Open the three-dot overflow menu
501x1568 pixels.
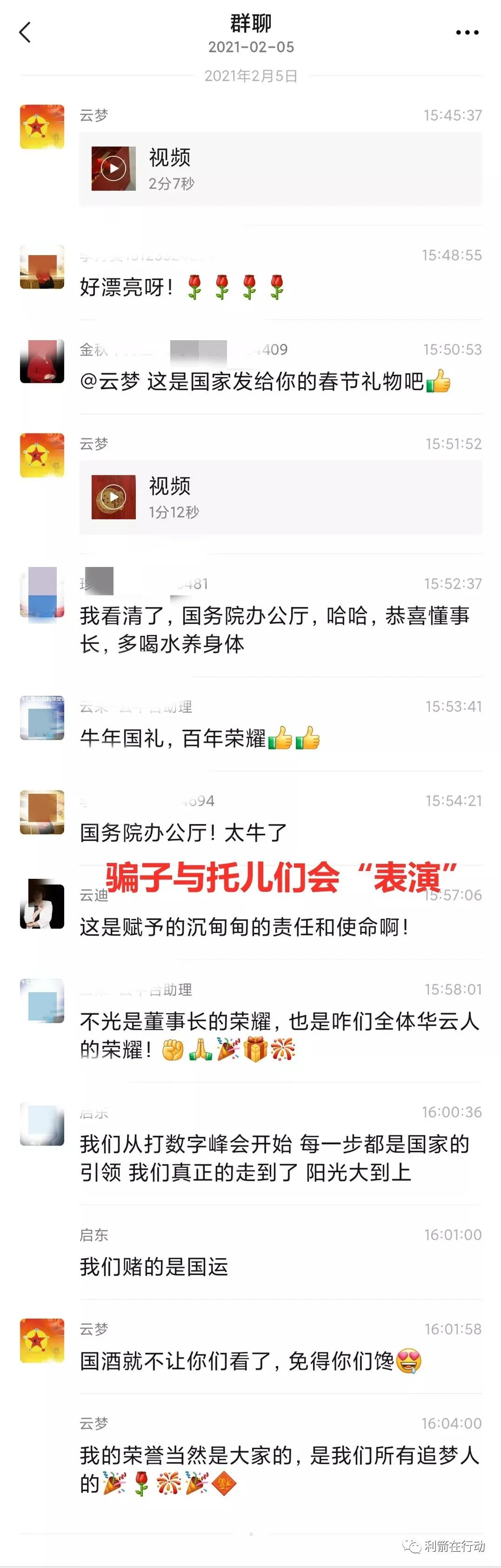click(467, 32)
